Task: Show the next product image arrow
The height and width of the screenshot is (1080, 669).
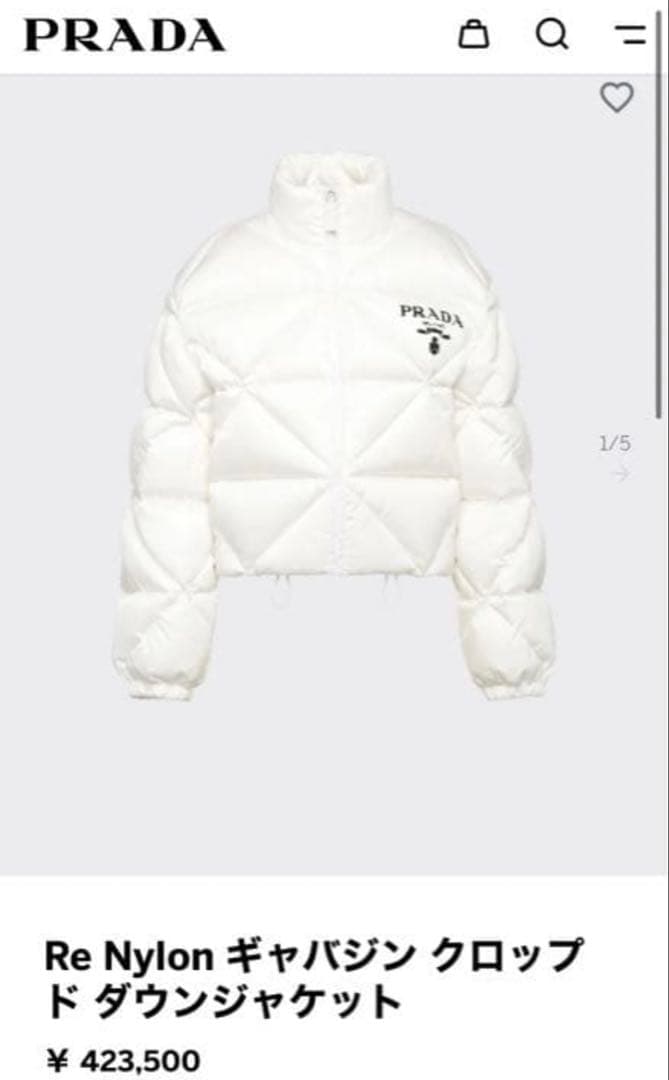Action: [620, 474]
